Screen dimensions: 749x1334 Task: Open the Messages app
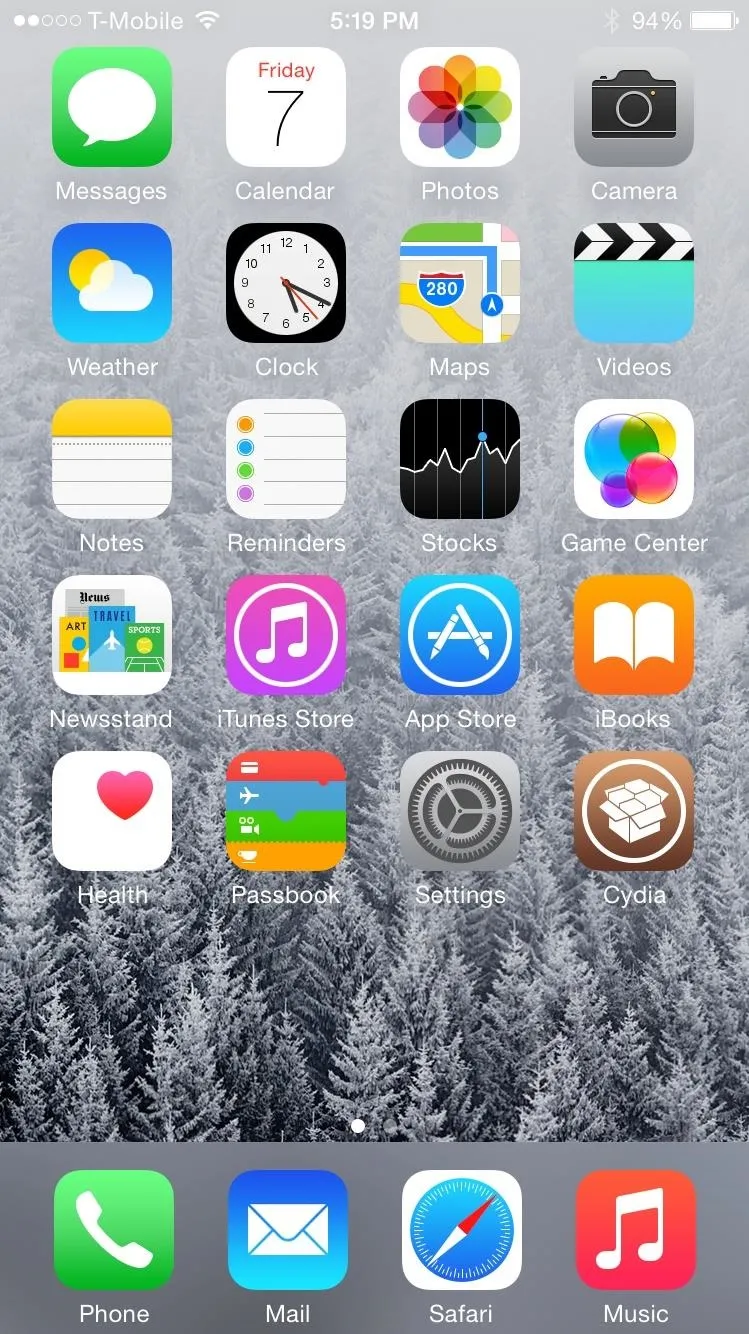coord(112,107)
